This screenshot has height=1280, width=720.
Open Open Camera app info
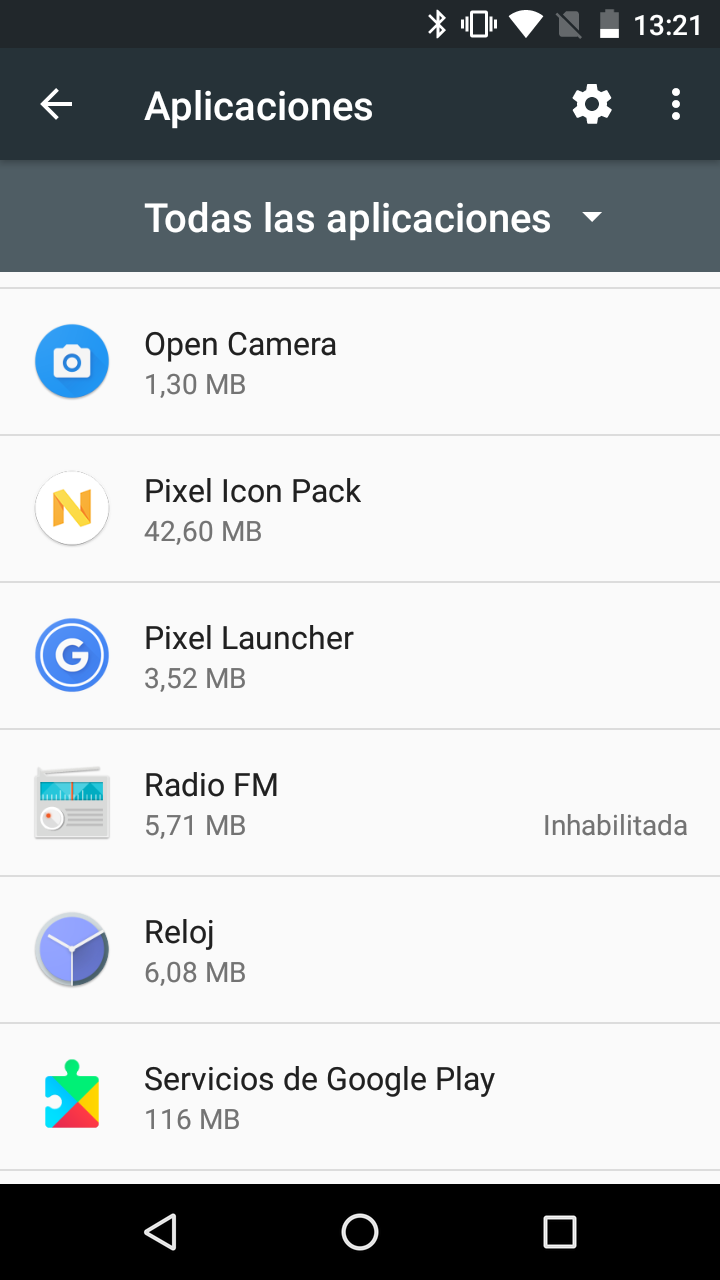pos(360,362)
